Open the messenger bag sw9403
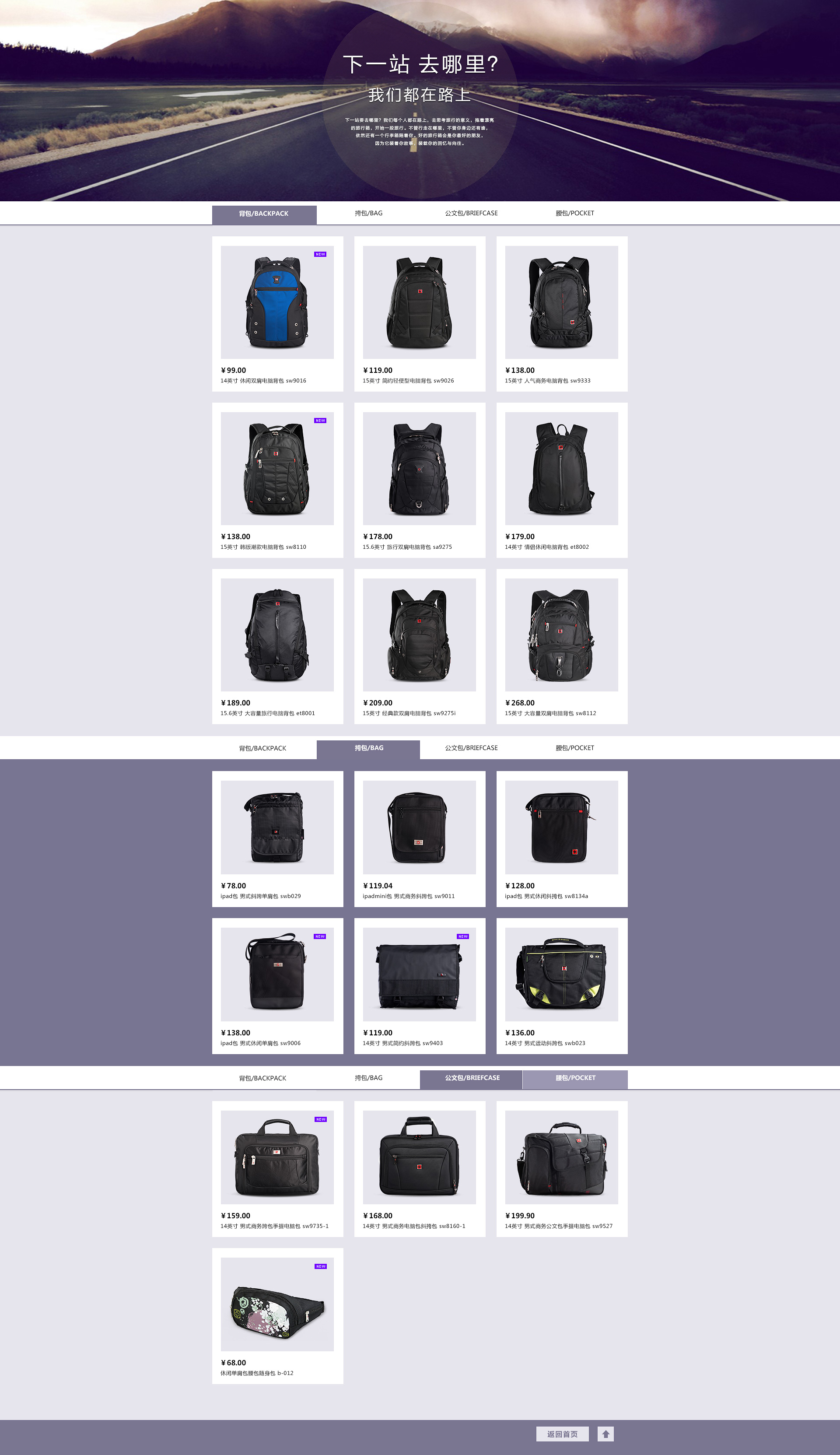The image size is (840, 1455). pos(420,986)
